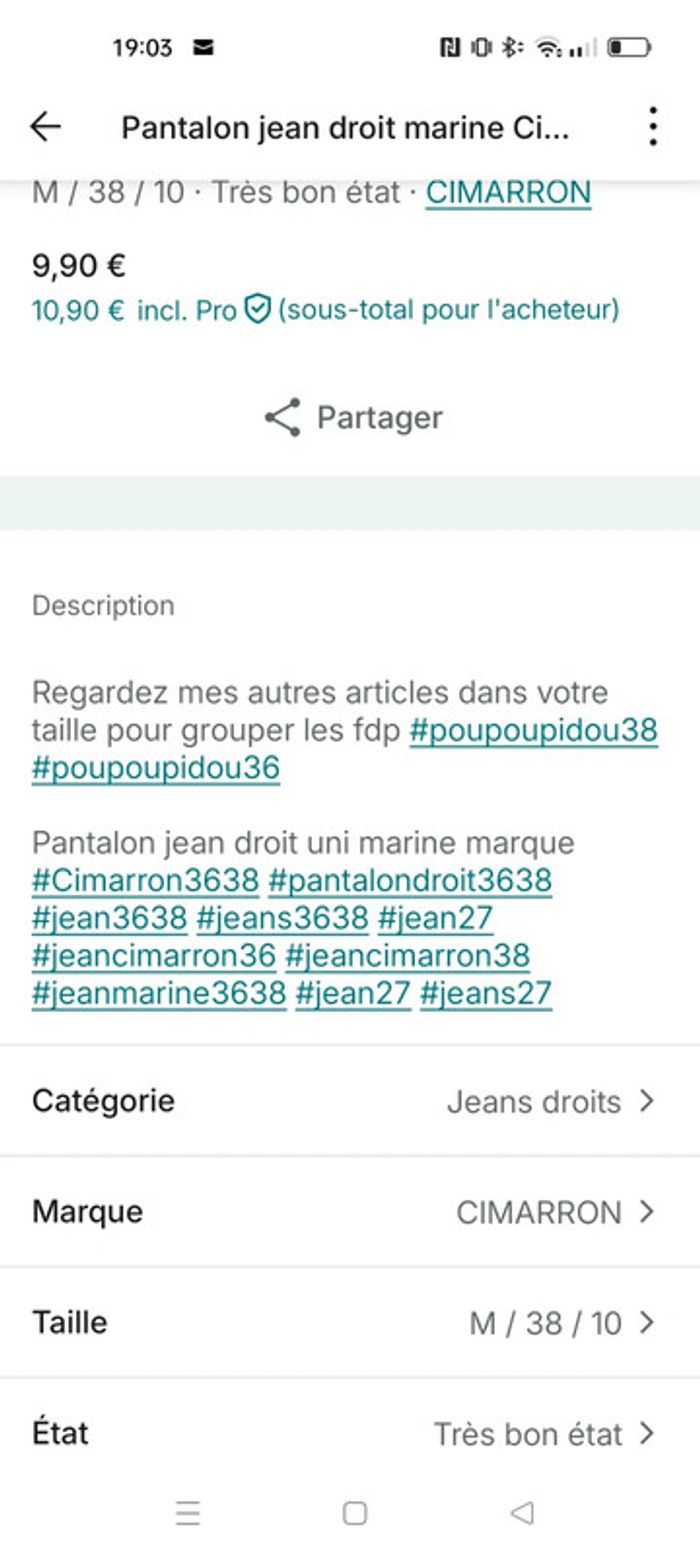This screenshot has width=700, height=1556.
Task: Open the three-dot overflow menu
Action: pos(652,127)
